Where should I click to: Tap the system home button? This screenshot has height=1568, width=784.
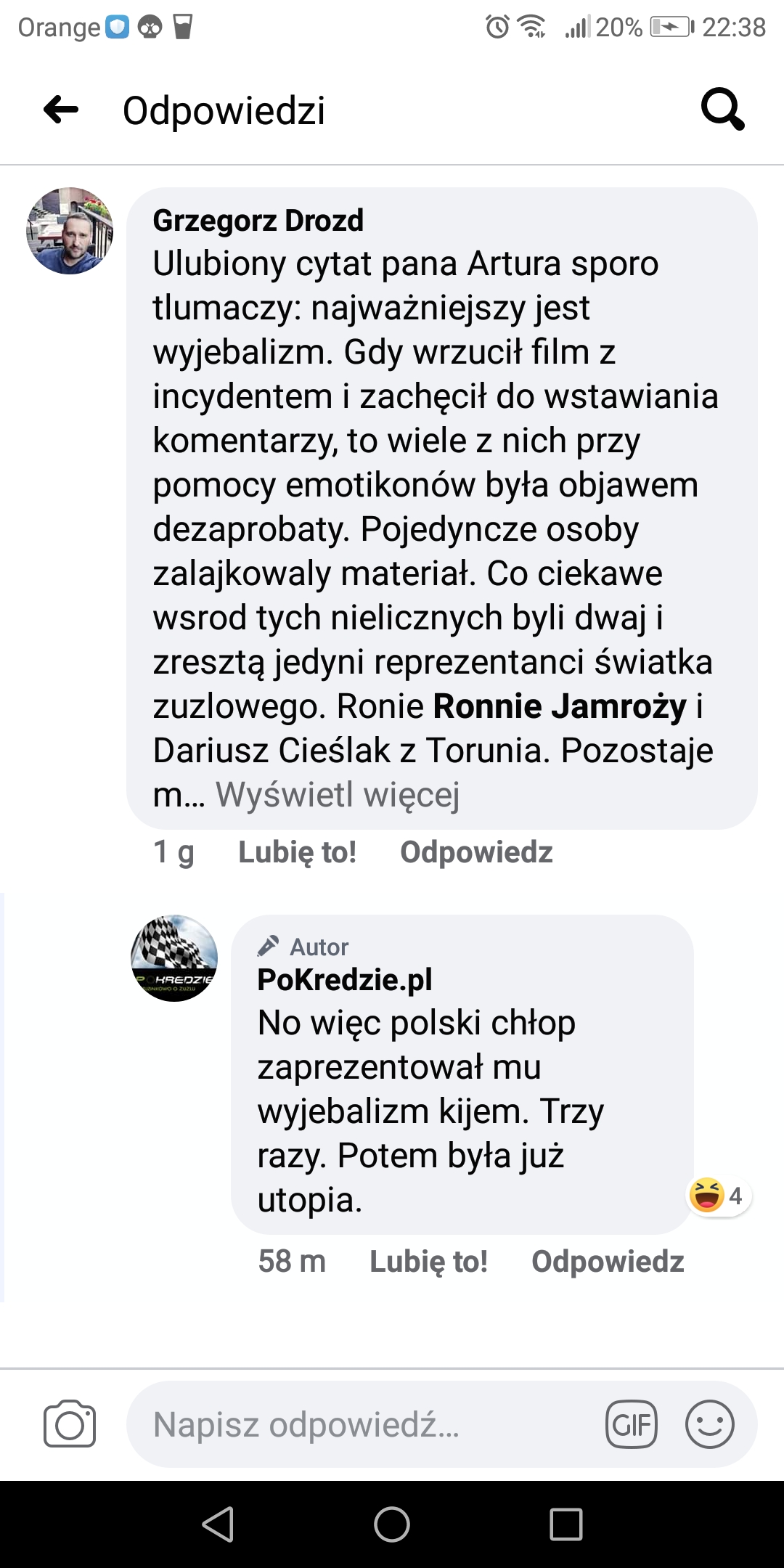click(x=392, y=1524)
